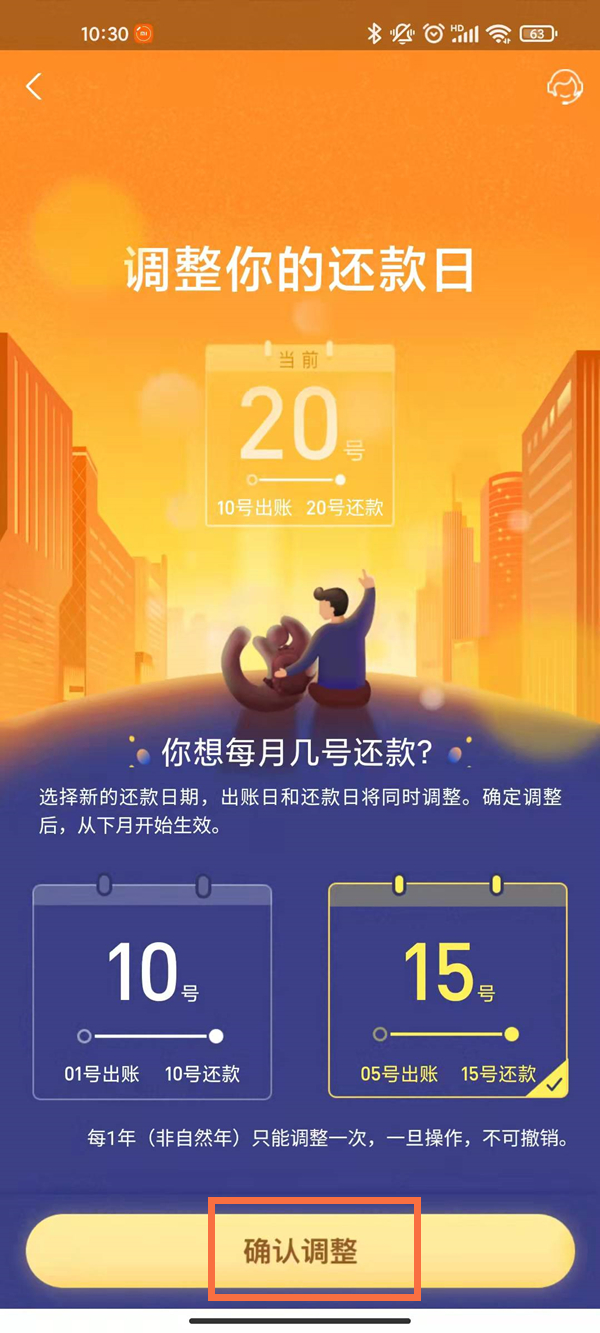Select the 15号 repayment date card
The width and height of the screenshot is (600, 1333).
click(447, 991)
